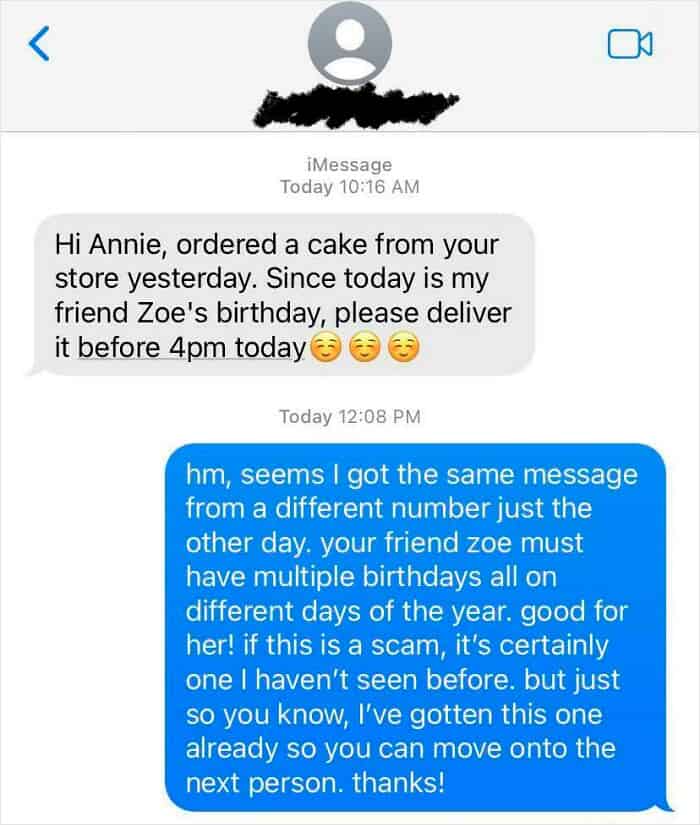Go back to the messages list
Viewport: 700px width, 825px height.
click(38, 43)
